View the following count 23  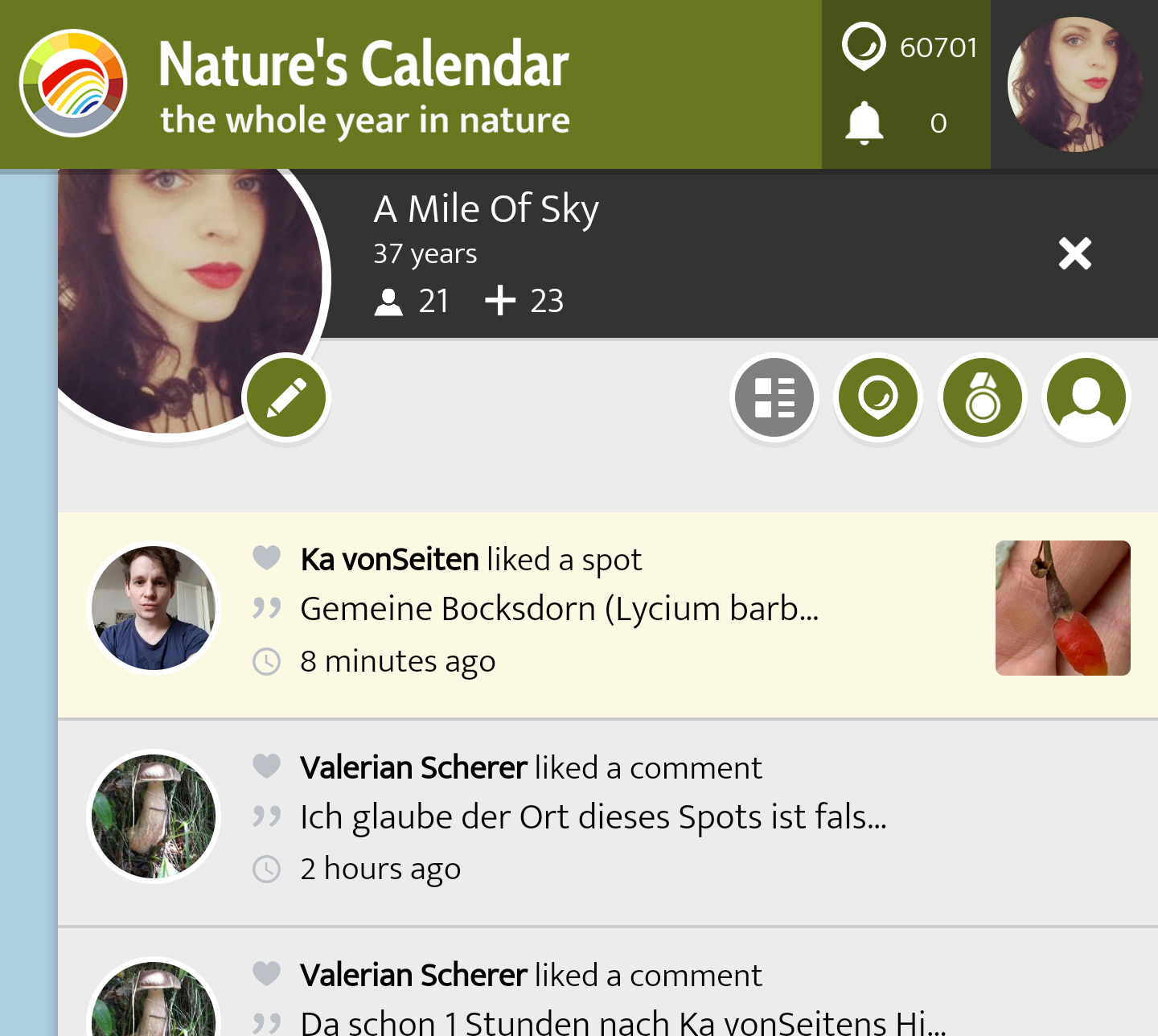pos(525,302)
